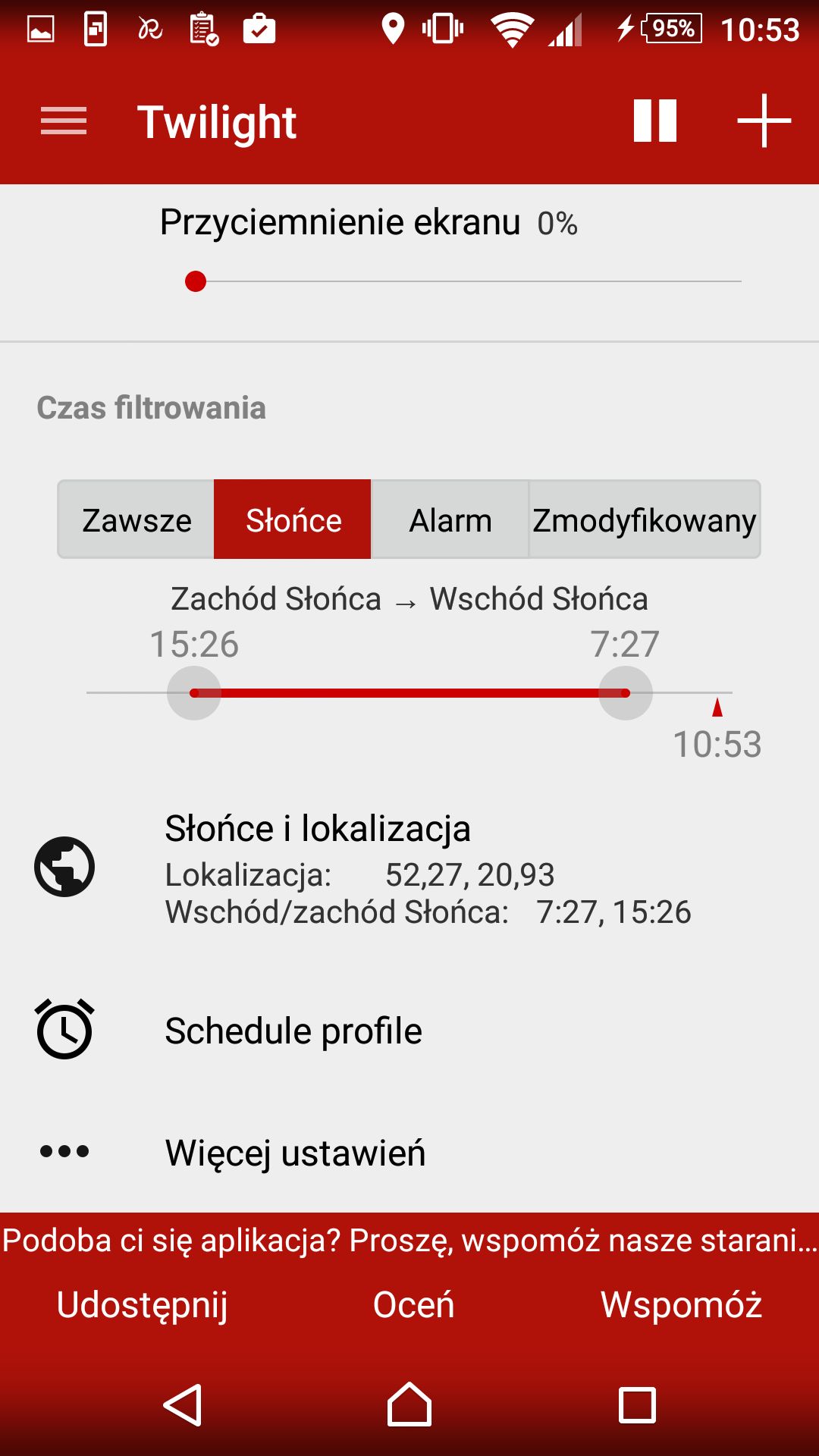Select the Słońce filter time option
Viewport: 819px width, 1456px height.
[293, 519]
